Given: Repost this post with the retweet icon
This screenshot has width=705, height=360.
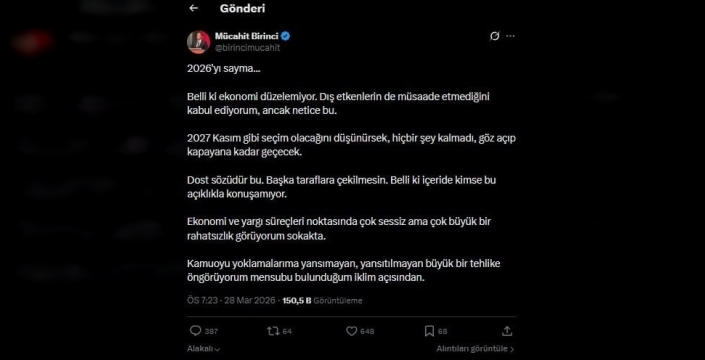Looking at the screenshot, I should tap(273, 331).
